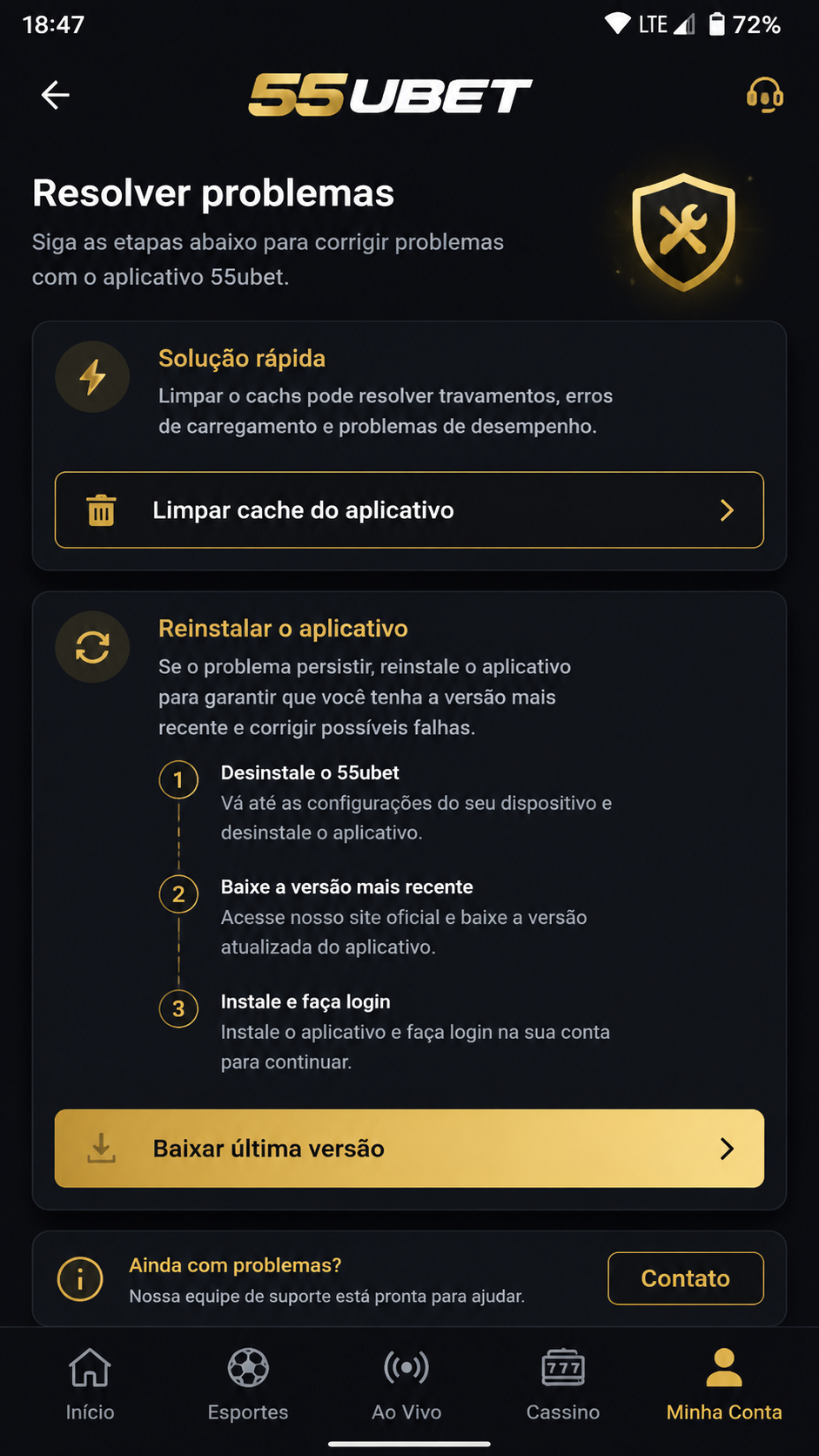The width and height of the screenshot is (819, 1456).
Task: Switch to Ao Vivo tab
Action: [406, 1385]
